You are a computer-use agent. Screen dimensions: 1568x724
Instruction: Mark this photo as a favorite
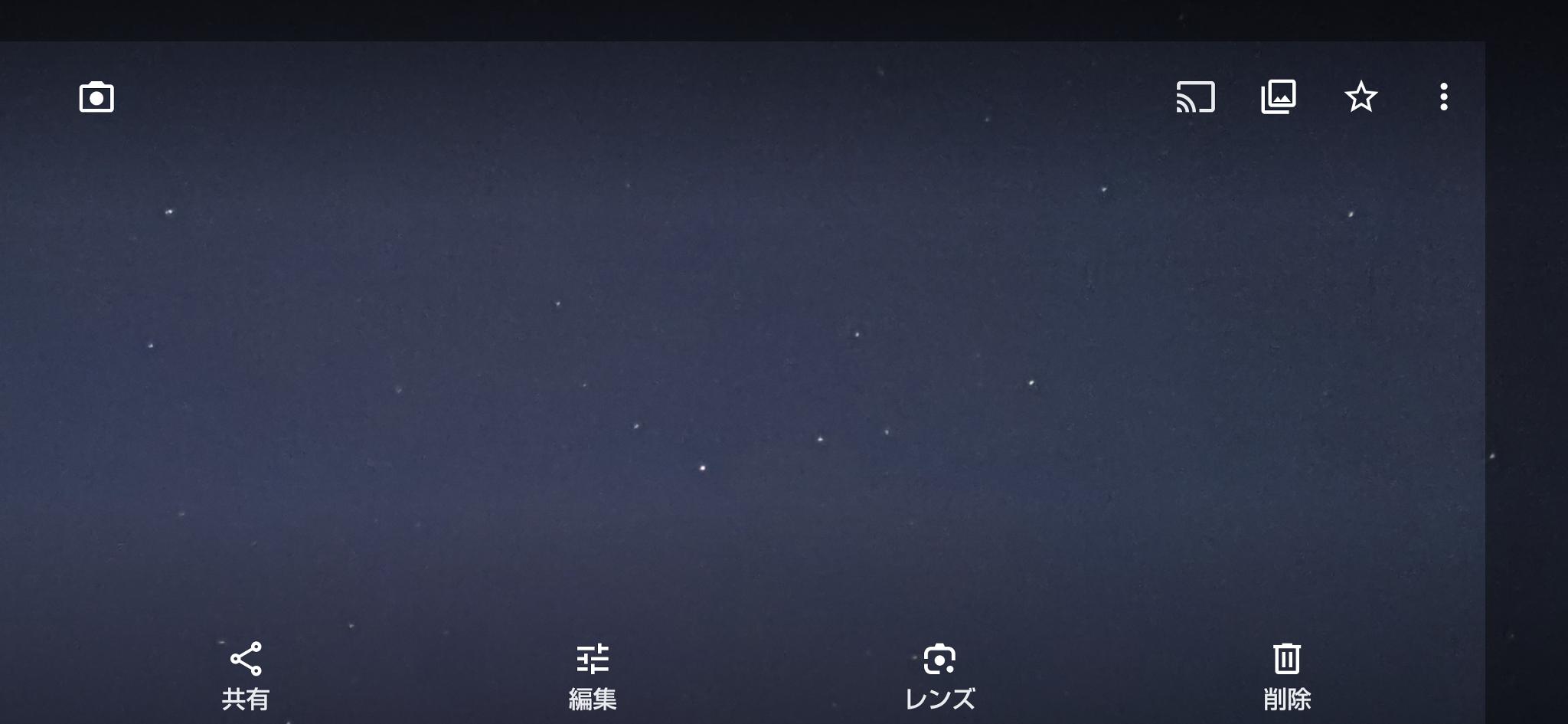point(1361,97)
